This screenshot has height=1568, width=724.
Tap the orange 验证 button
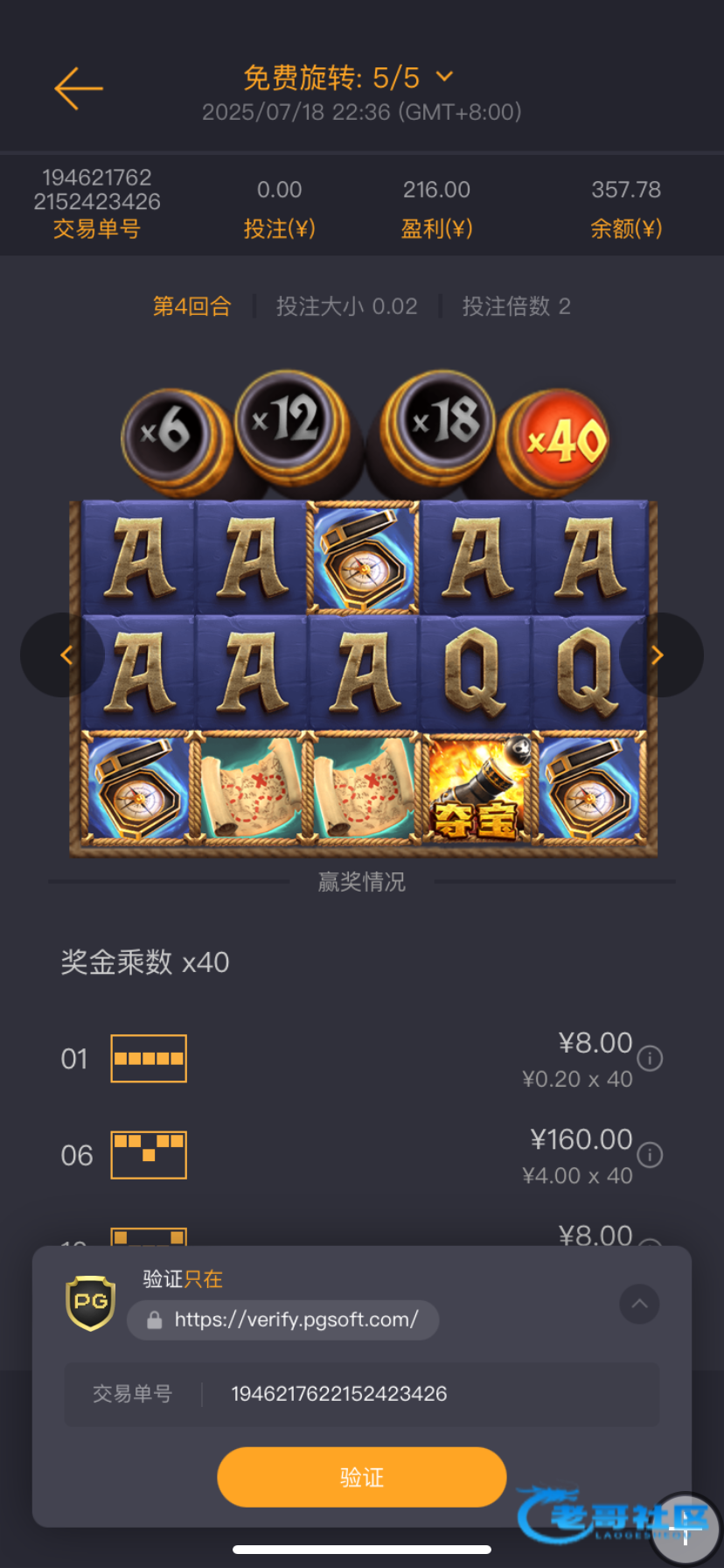point(361,1477)
